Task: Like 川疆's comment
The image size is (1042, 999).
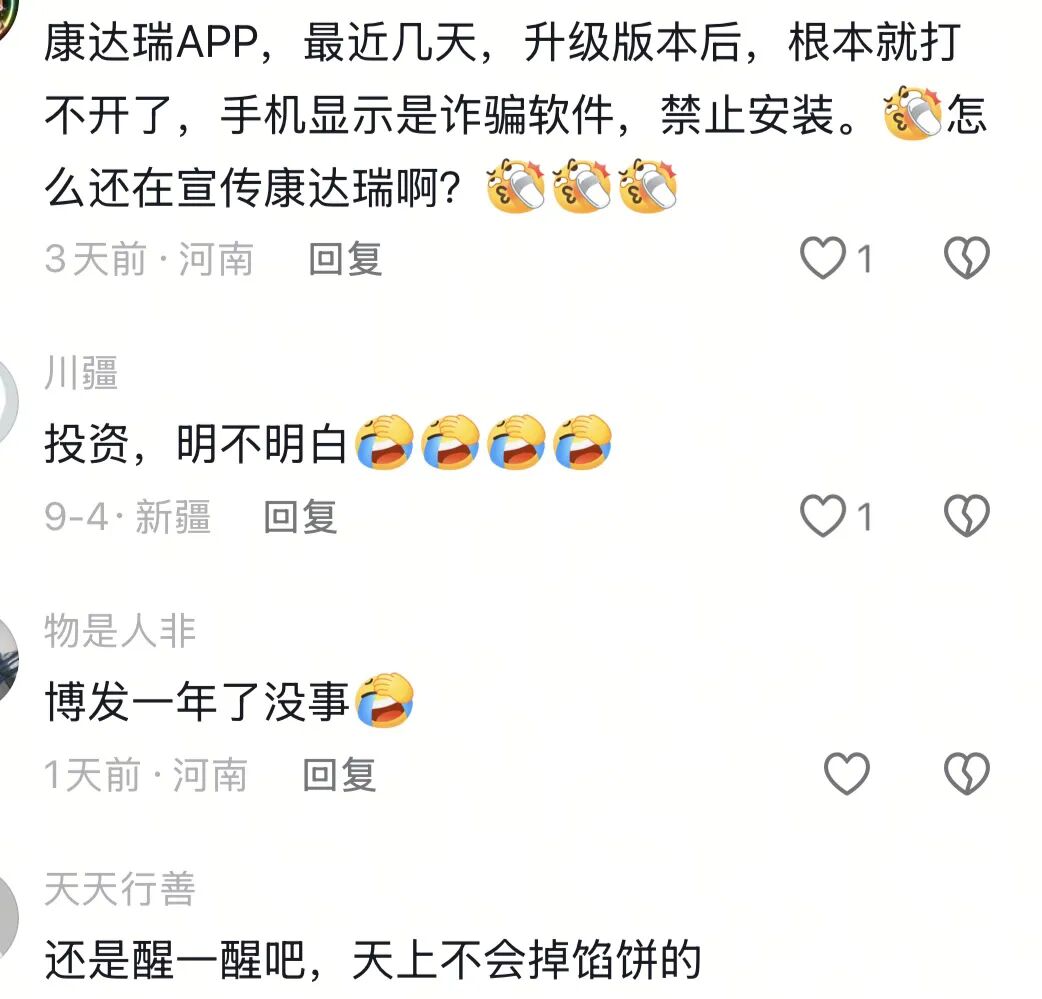Action: point(825,517)
